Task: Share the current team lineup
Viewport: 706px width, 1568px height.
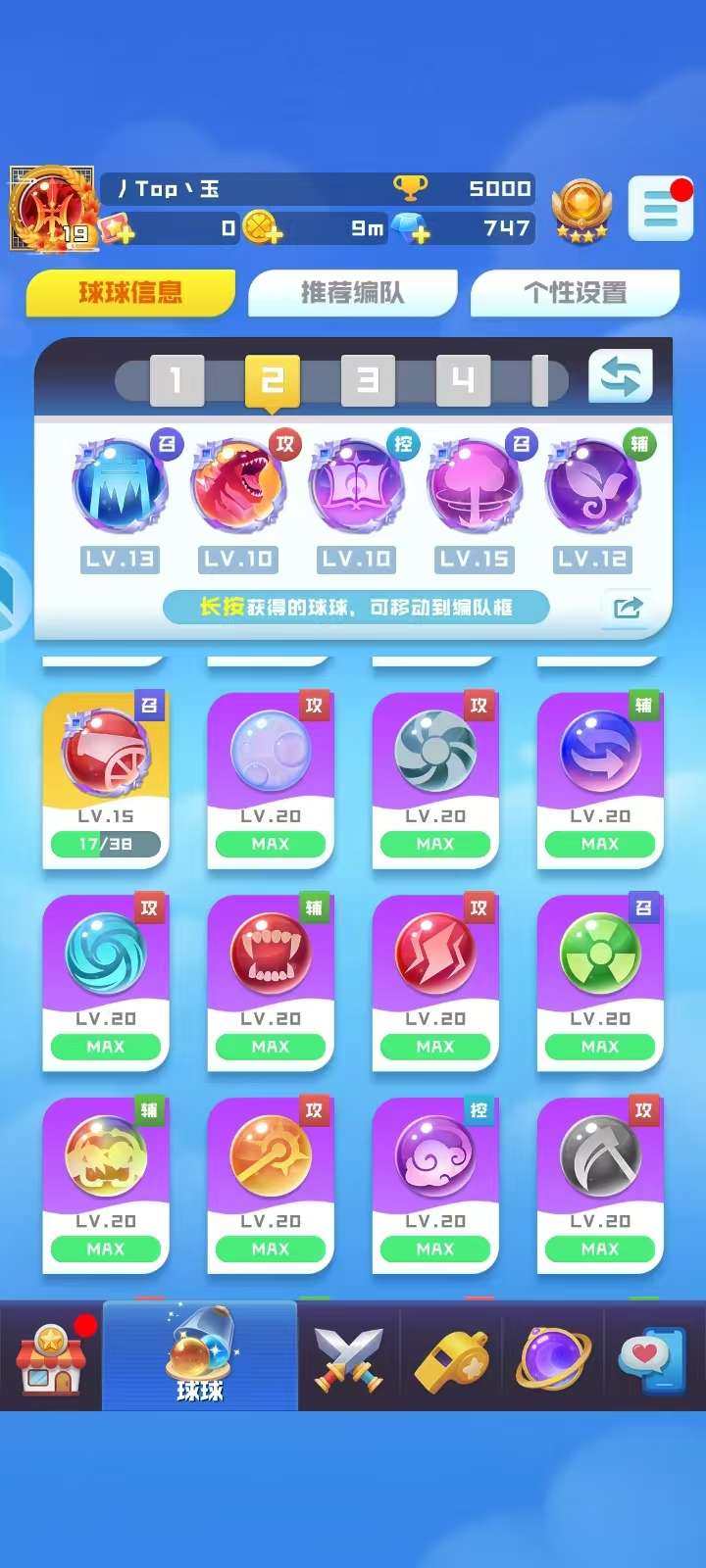Action: pos(627,608)
